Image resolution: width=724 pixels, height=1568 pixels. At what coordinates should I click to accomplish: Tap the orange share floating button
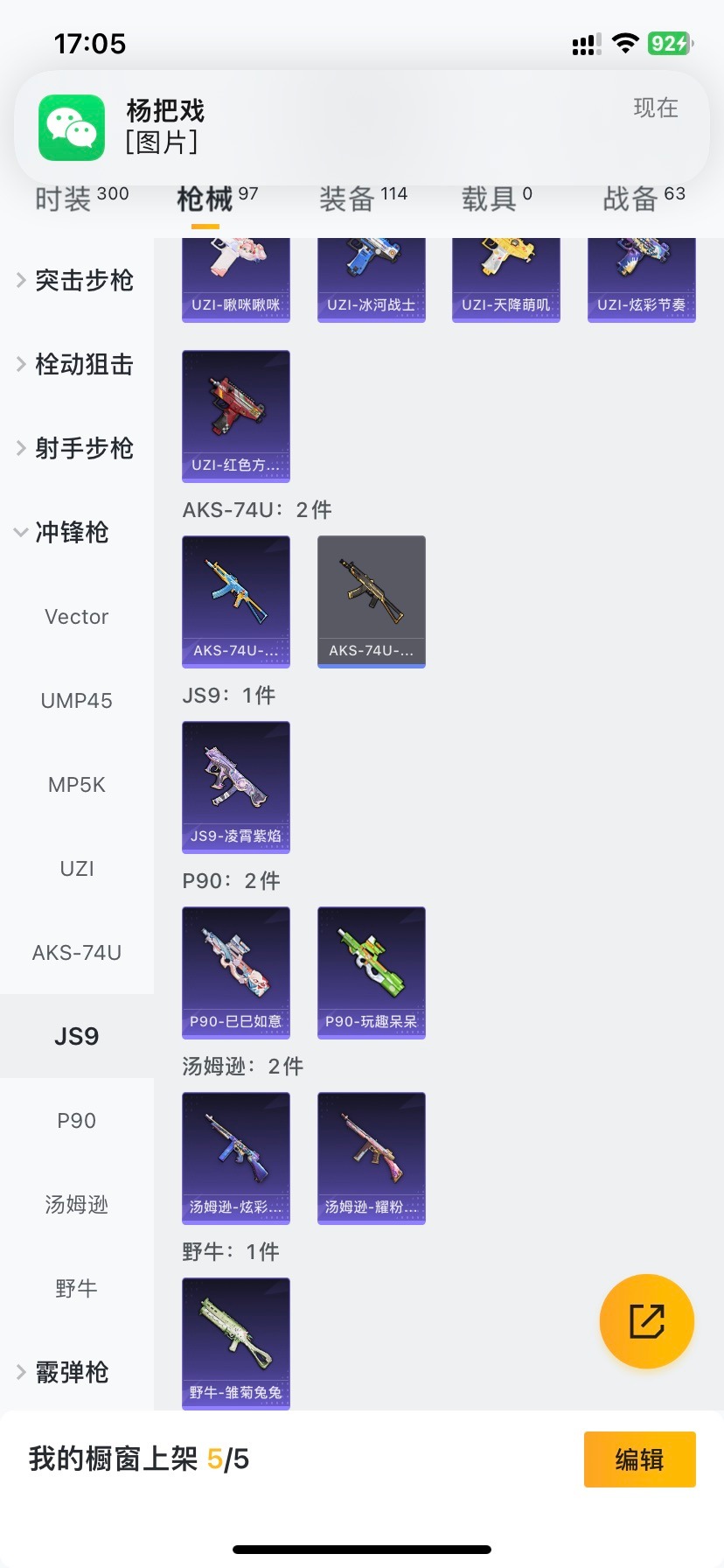coord(647,1320)
